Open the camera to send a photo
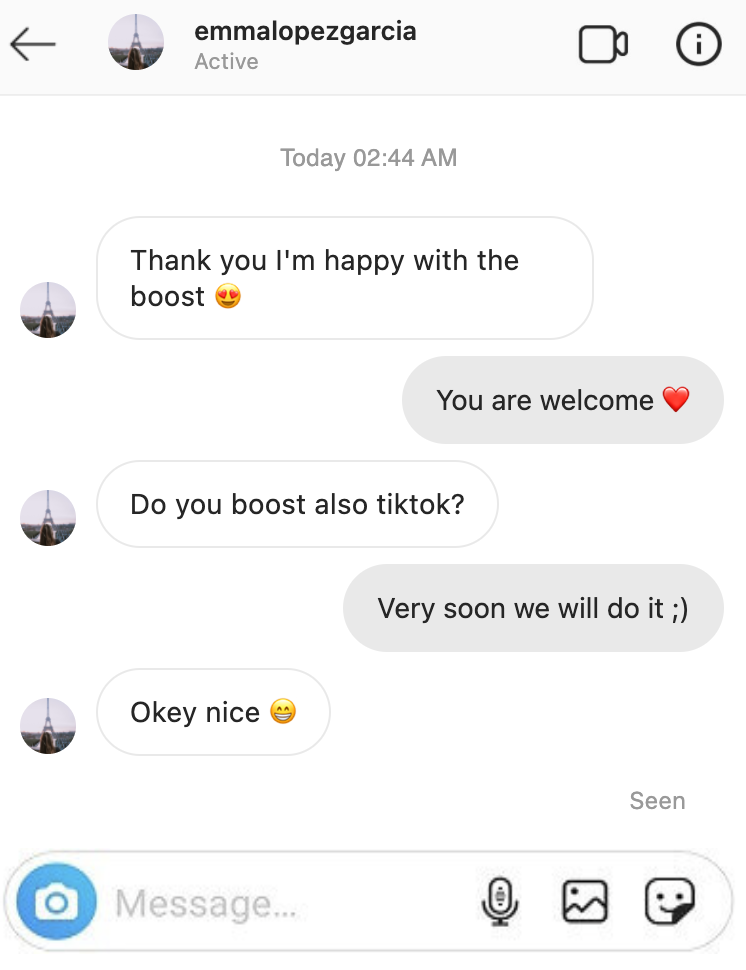The height and width of the screenshot is (970, 746). pos(57,904)
